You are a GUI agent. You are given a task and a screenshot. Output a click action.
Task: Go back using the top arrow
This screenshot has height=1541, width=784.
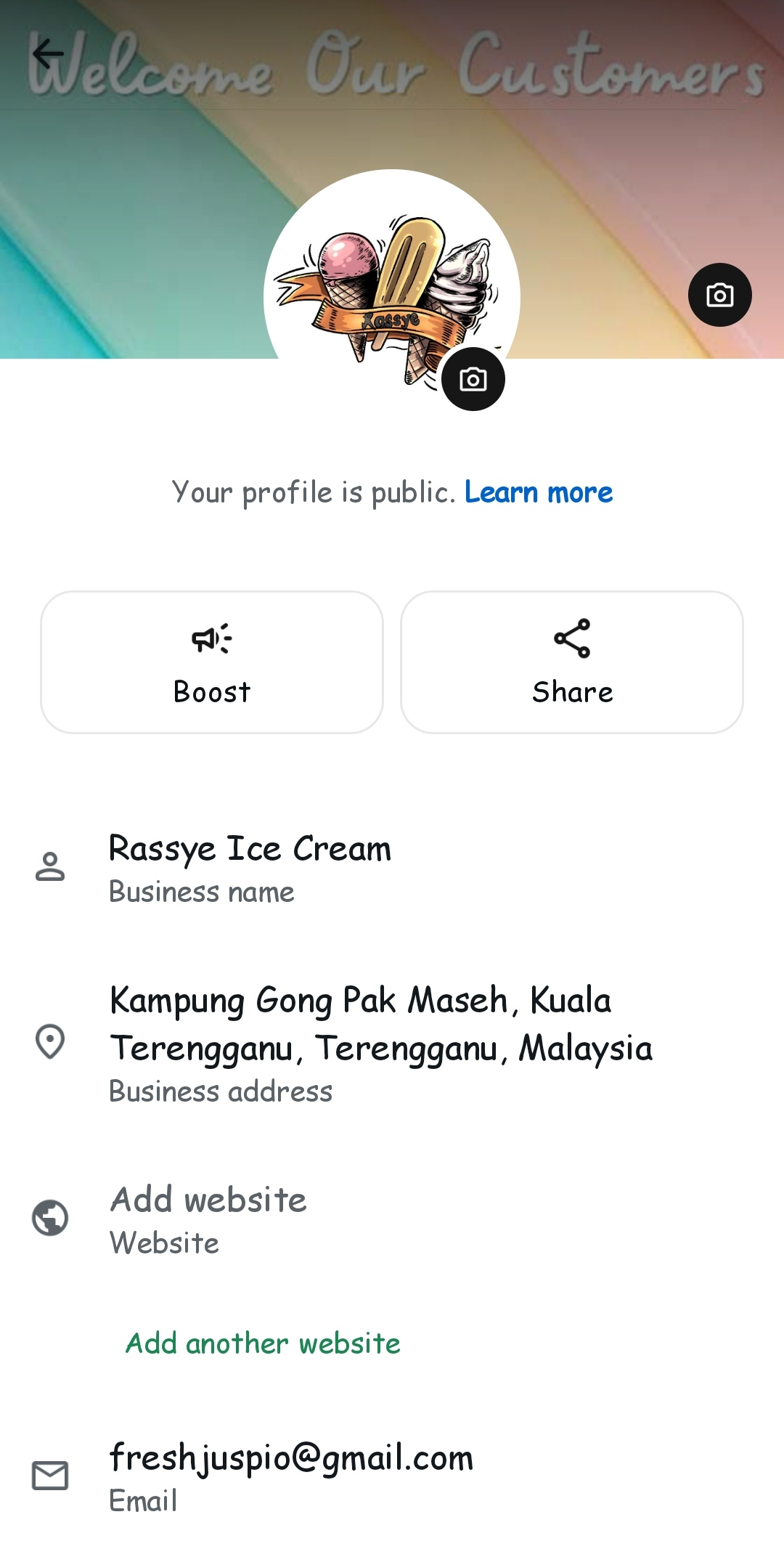(x=48, y=54)
